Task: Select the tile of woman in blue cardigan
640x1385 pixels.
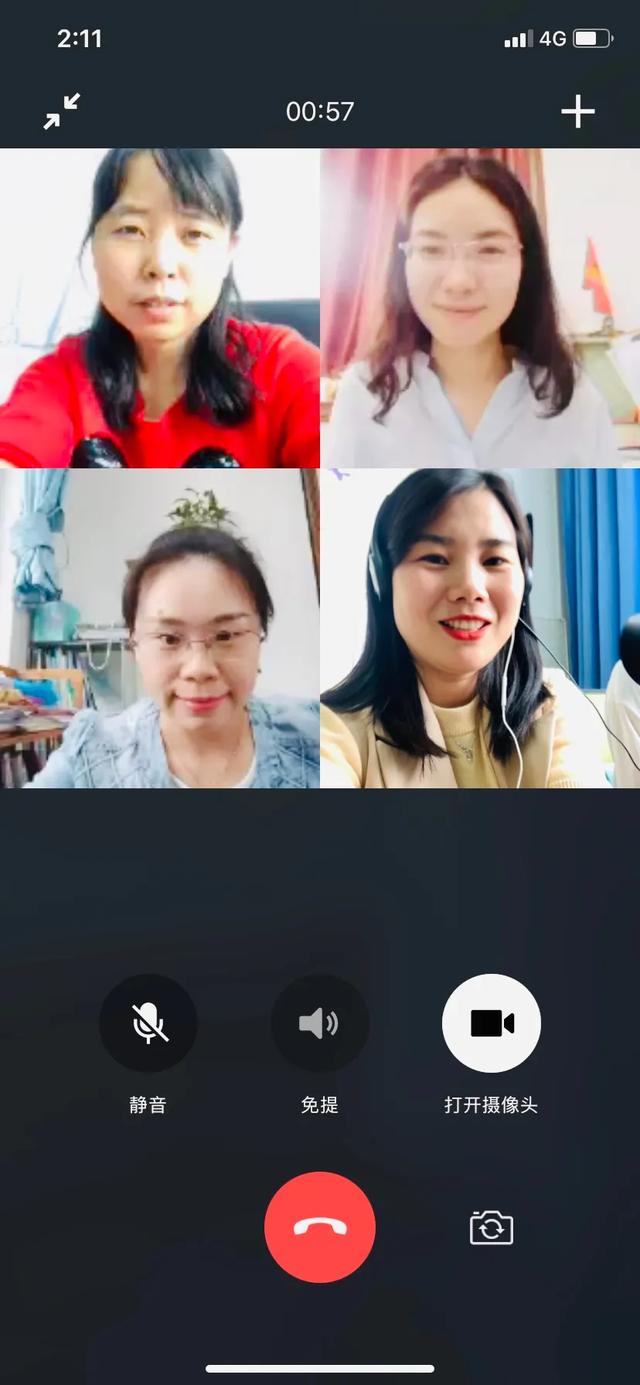Action: point(160,628)
